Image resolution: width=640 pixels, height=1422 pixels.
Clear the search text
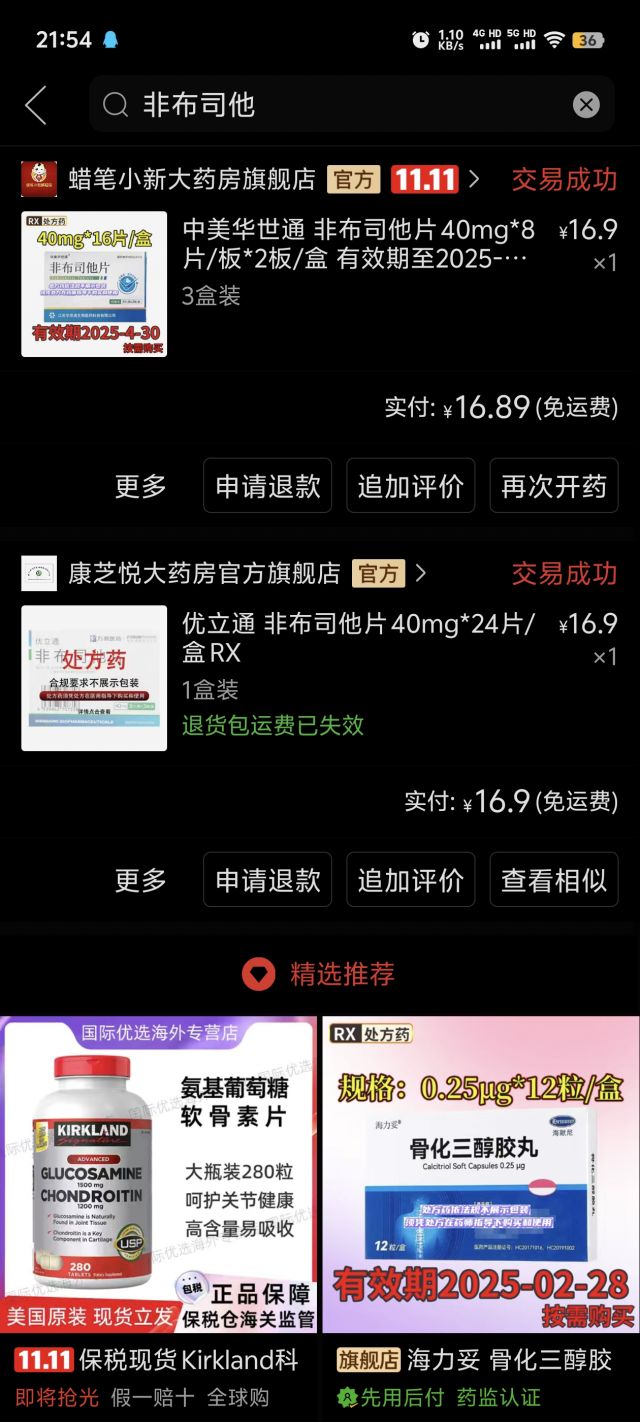click(586, 105)
